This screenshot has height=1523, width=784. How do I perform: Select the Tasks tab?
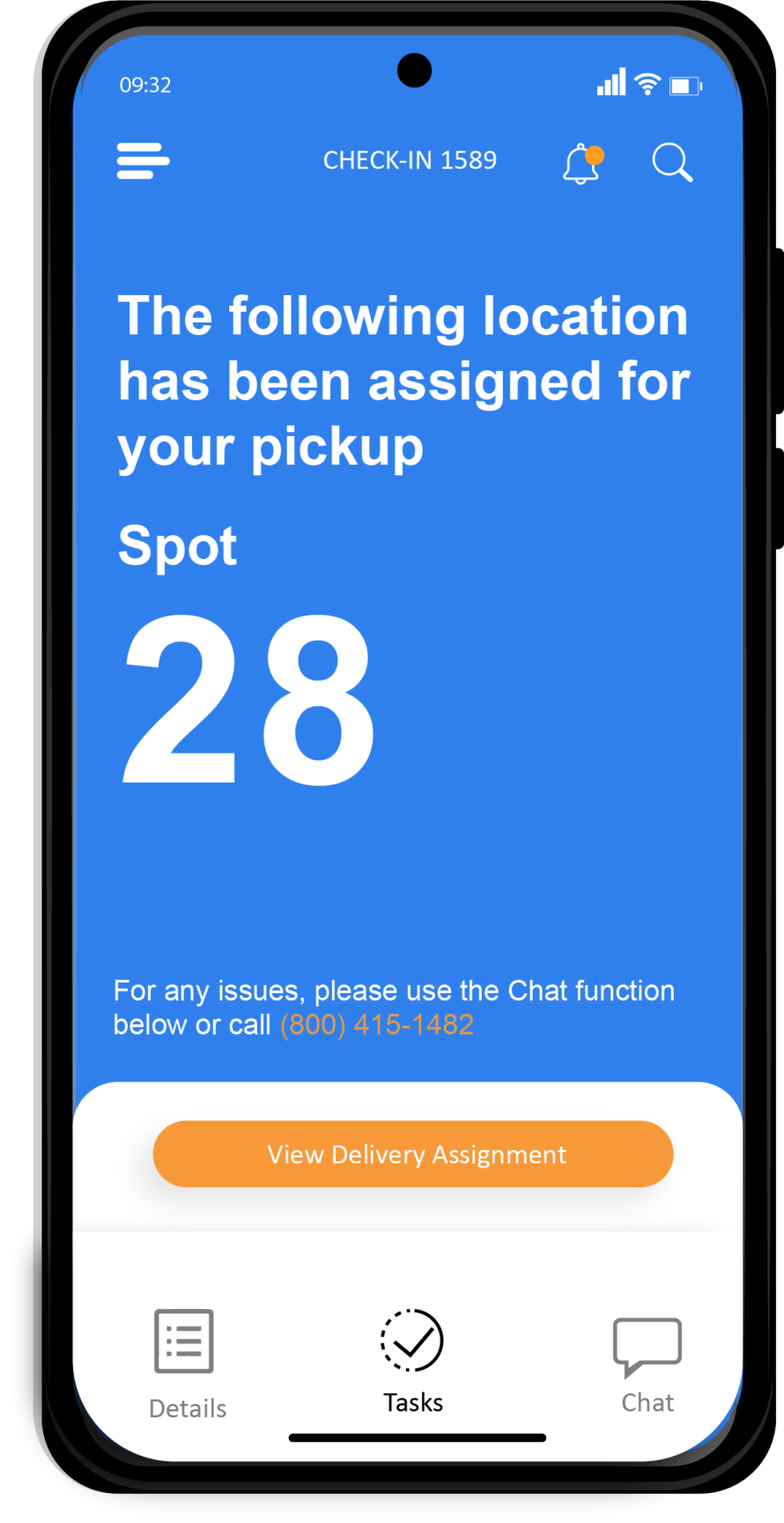click(x=412, y=1360)
